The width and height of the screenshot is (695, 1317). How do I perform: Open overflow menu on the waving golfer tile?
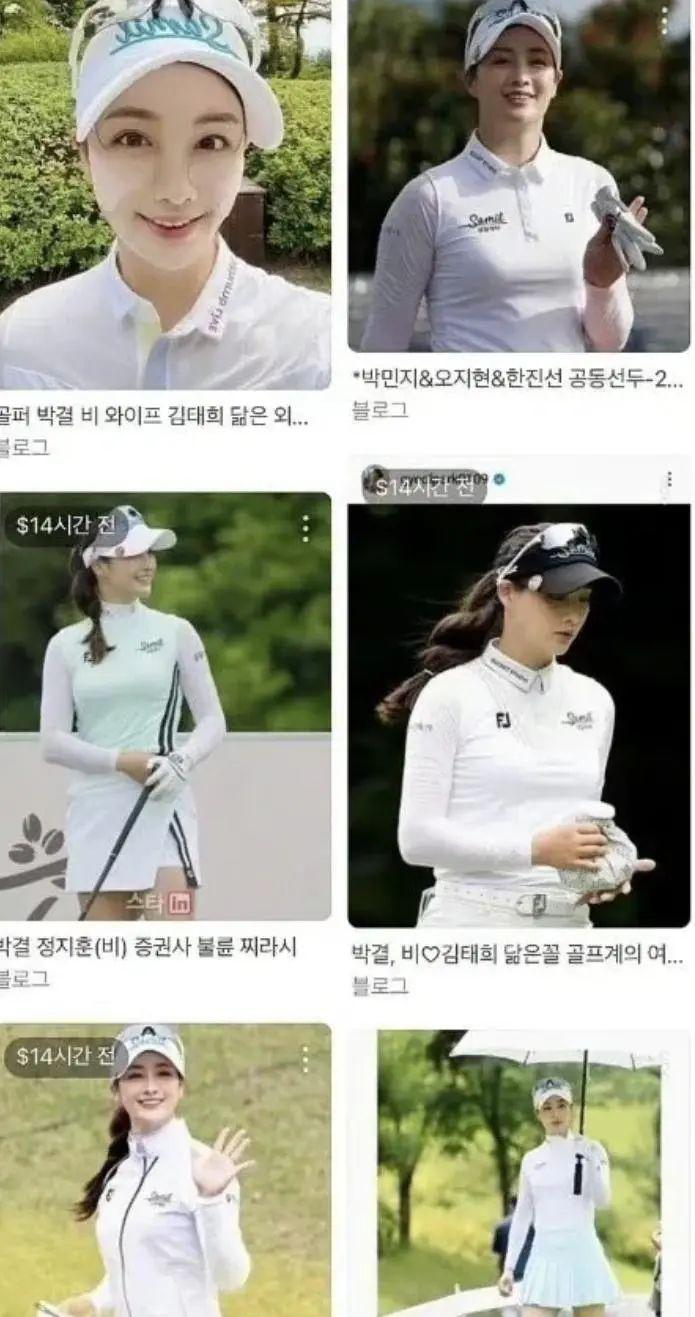[305, 1059]
